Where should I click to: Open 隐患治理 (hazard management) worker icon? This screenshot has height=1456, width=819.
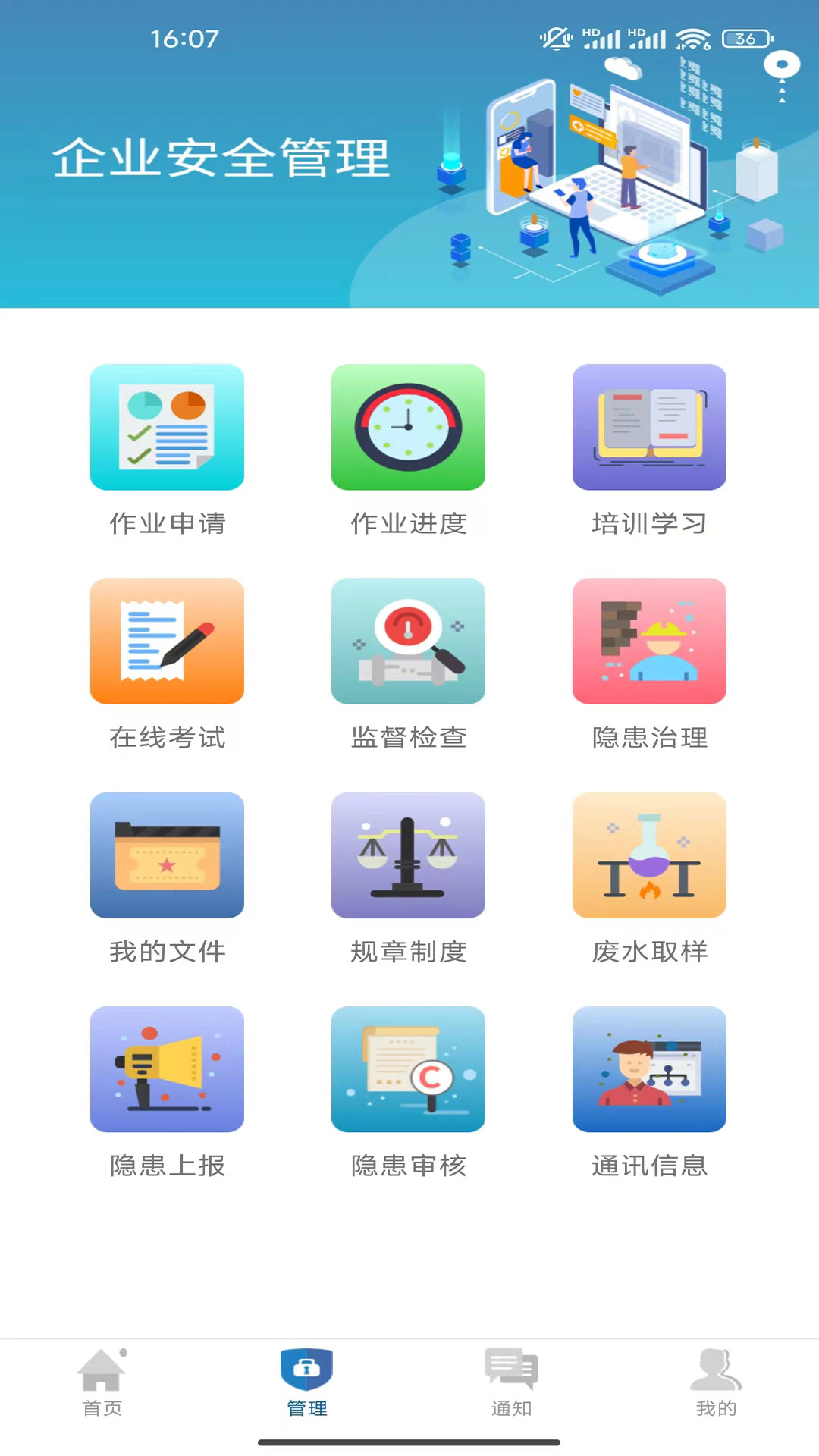(x=649, y=641)
